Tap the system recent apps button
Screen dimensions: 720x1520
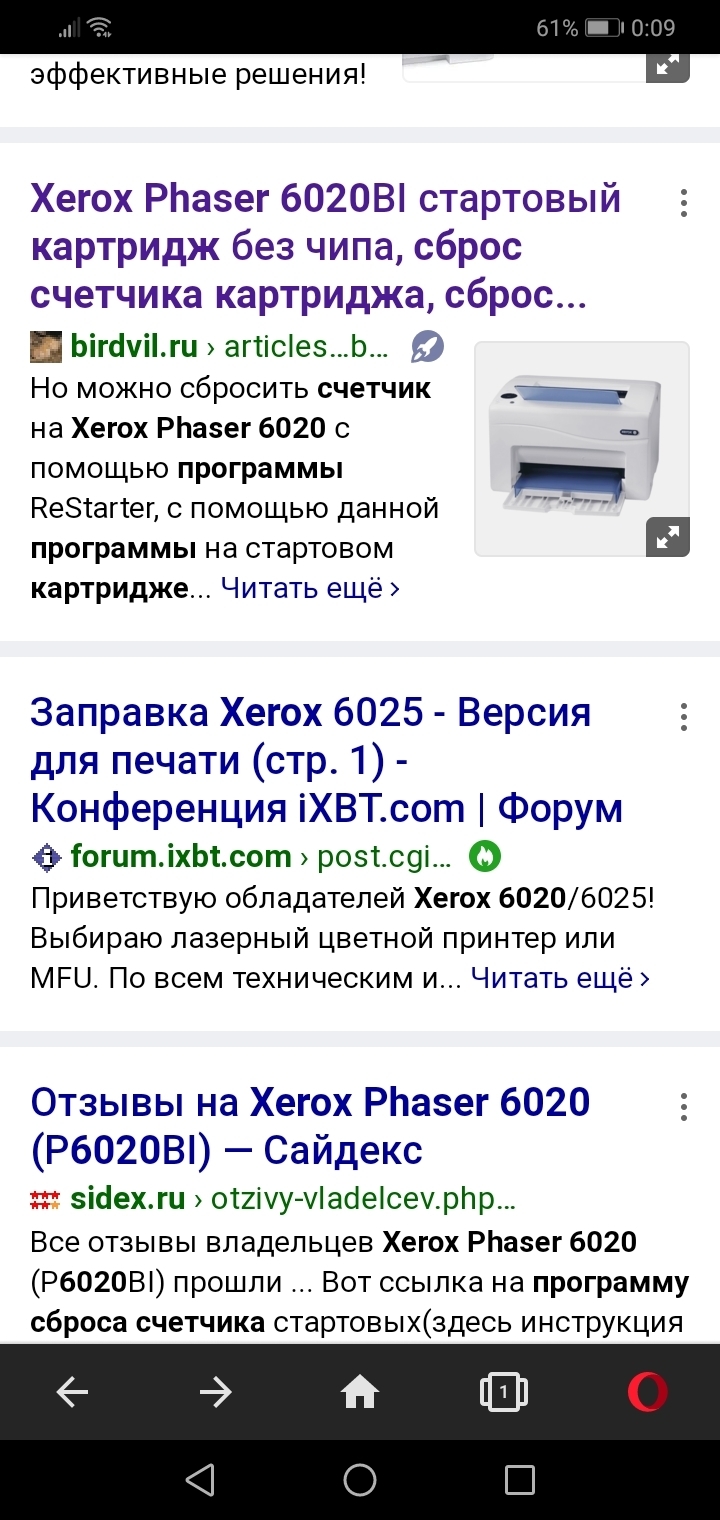520,1480
